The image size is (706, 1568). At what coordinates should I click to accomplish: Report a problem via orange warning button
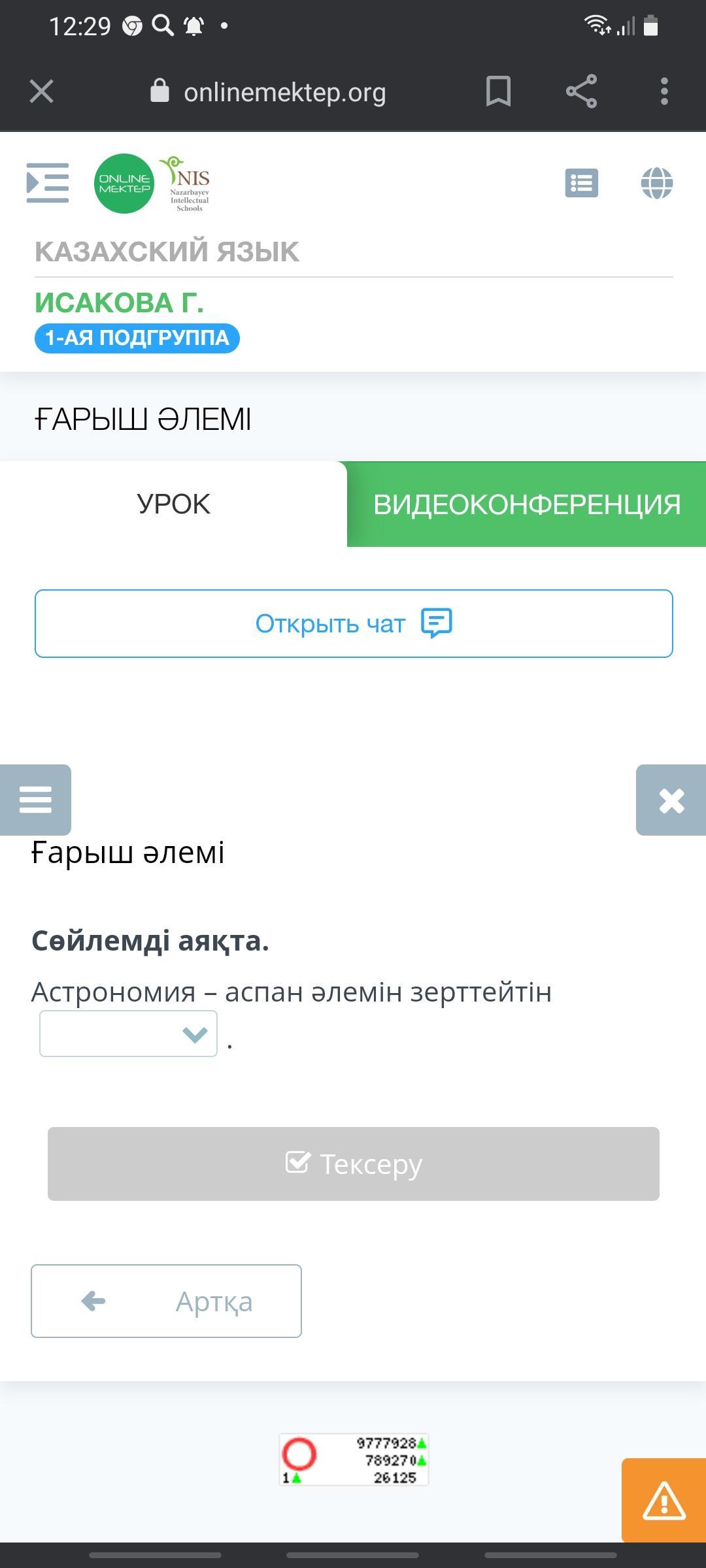click(664, 1500)
